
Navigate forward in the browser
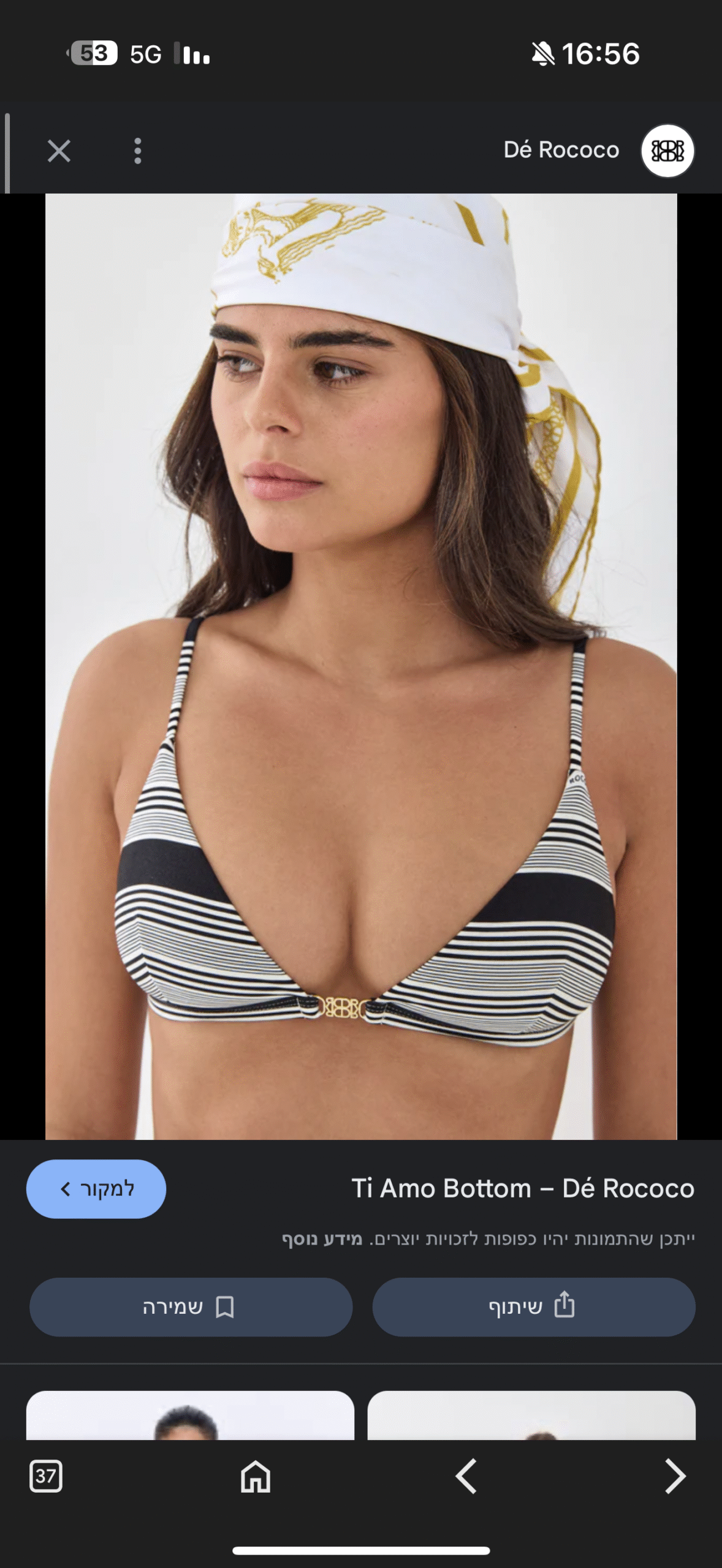click(x=675, y=1476)
